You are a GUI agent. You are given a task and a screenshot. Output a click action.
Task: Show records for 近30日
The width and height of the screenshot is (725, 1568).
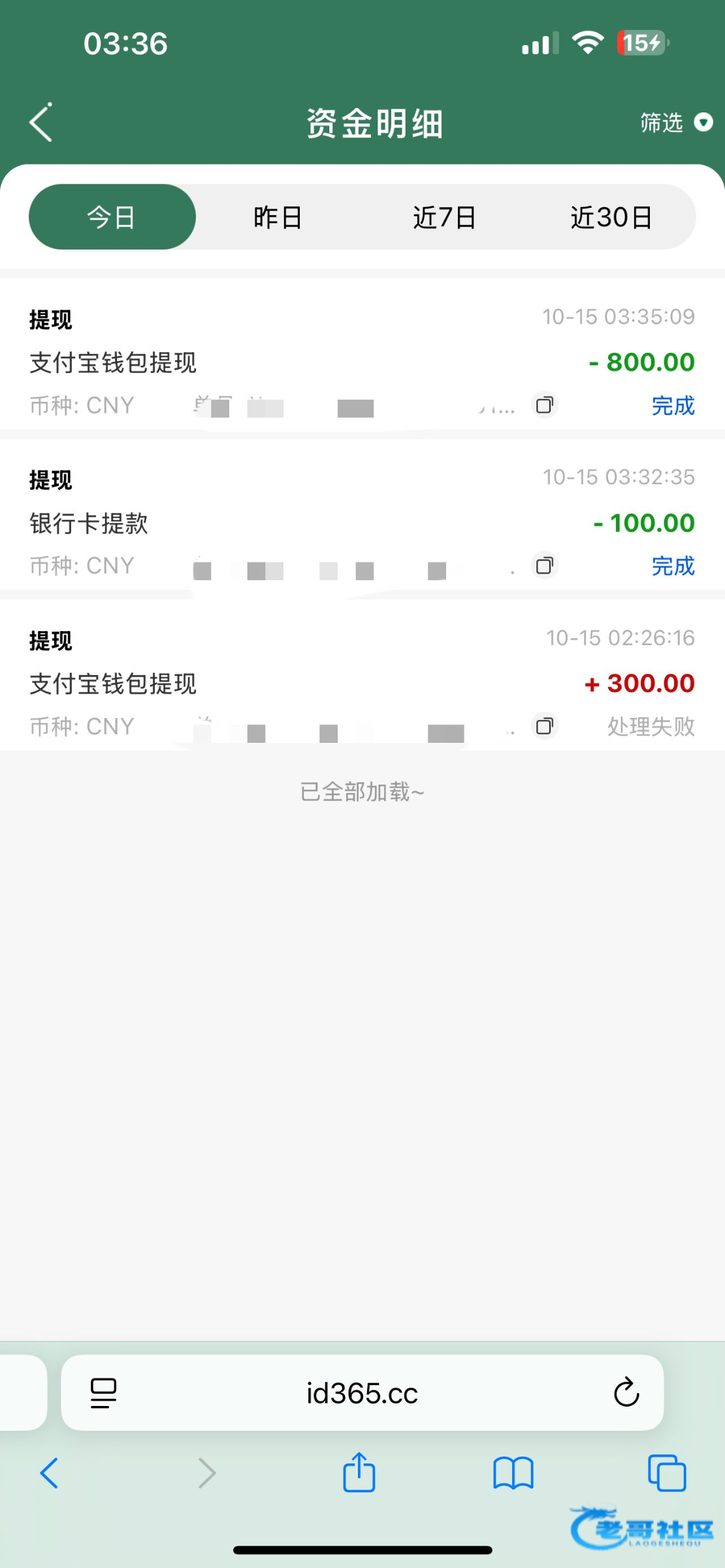click(611, 217)
